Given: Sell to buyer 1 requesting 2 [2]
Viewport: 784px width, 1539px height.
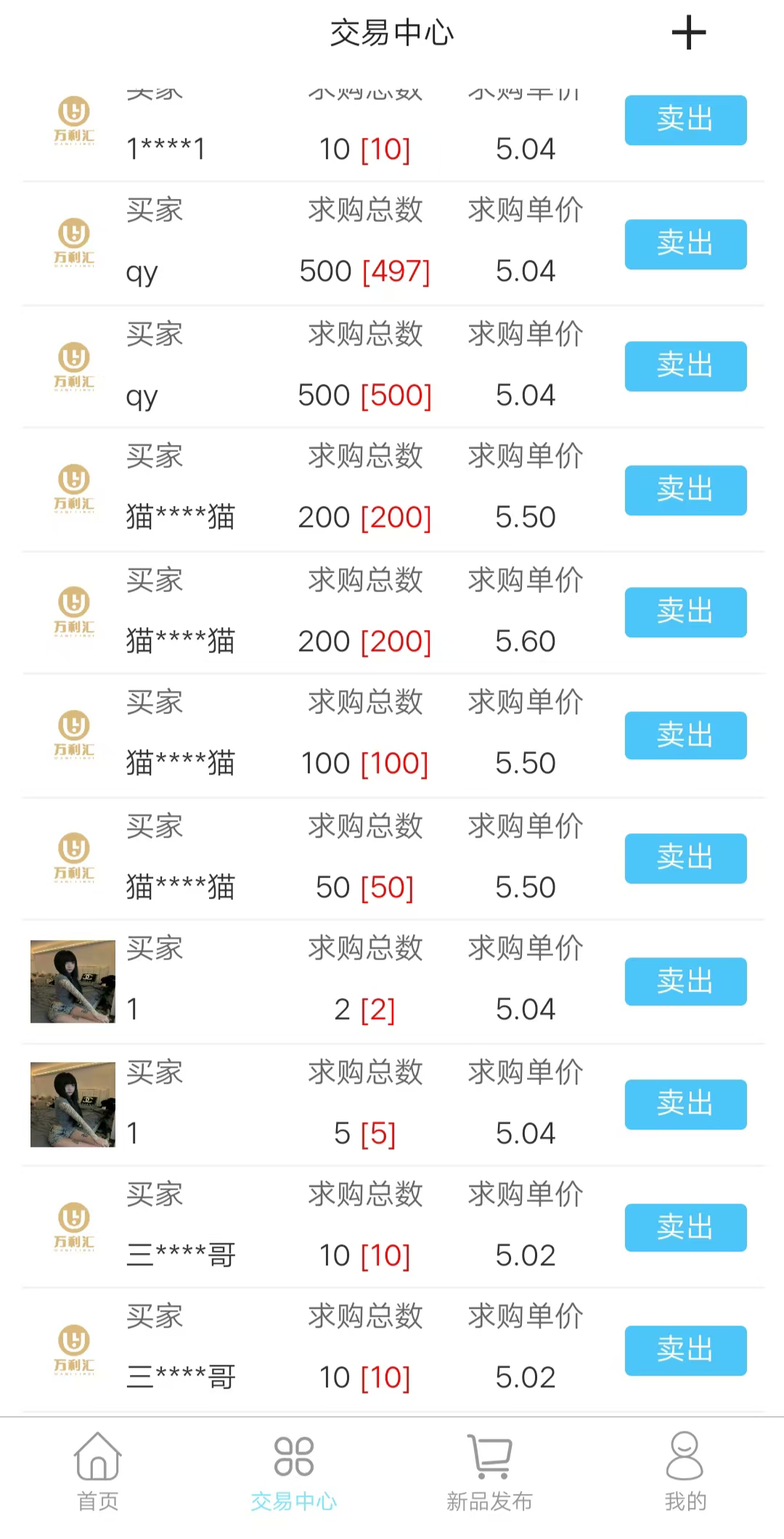Looking at the screenshot, I should 685,981.
